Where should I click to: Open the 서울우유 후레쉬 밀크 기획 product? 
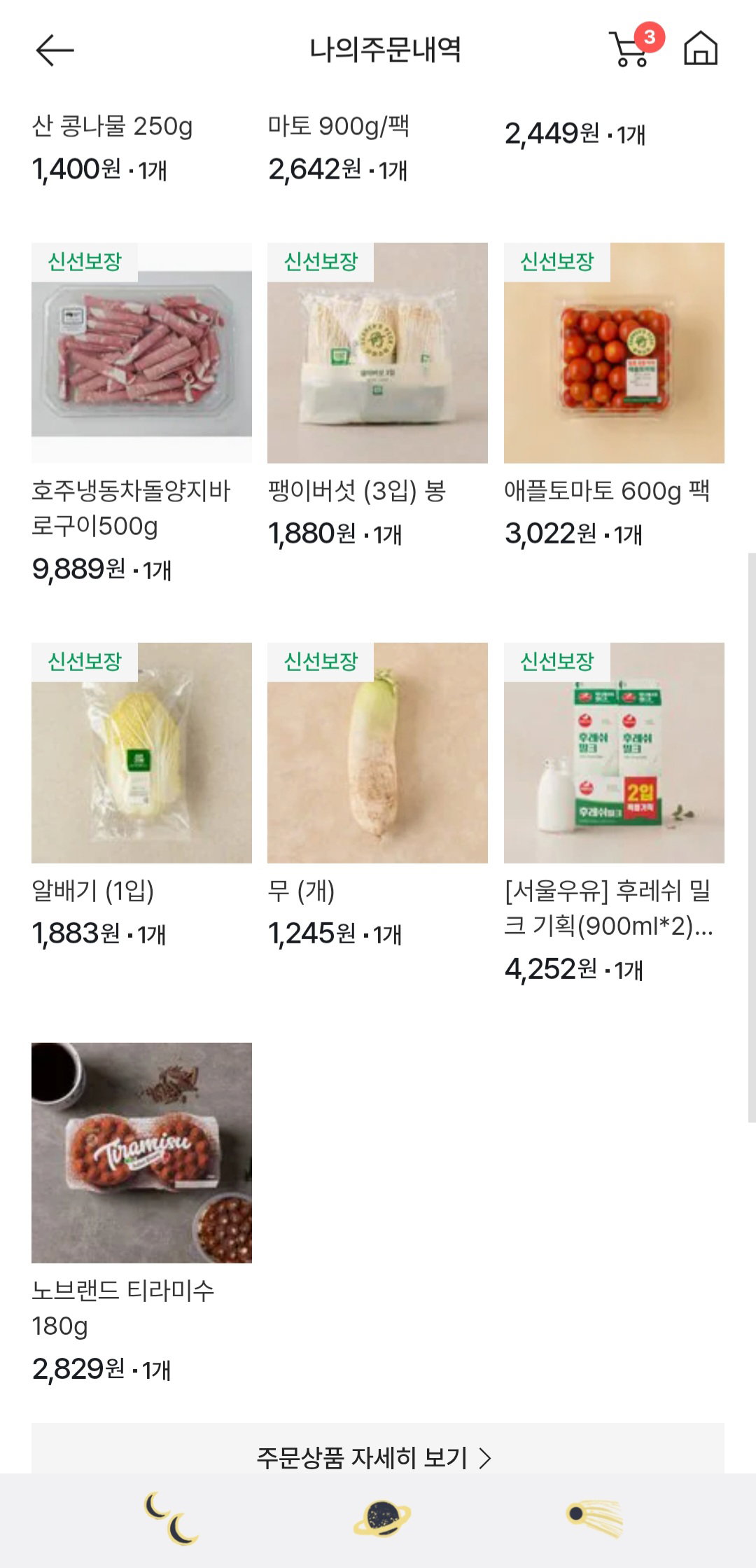[x=614, y=752]
